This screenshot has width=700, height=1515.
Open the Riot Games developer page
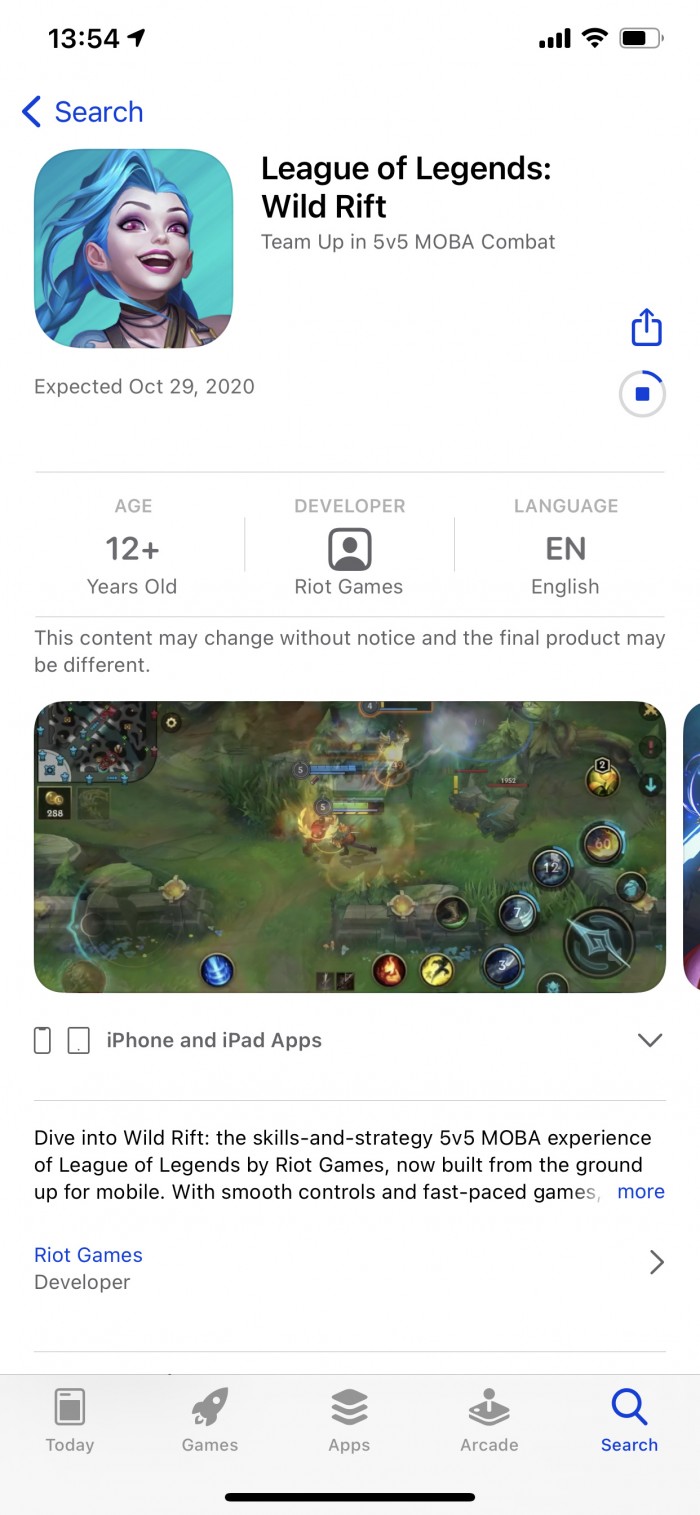pyautogui.click(x=349, y=1266)
